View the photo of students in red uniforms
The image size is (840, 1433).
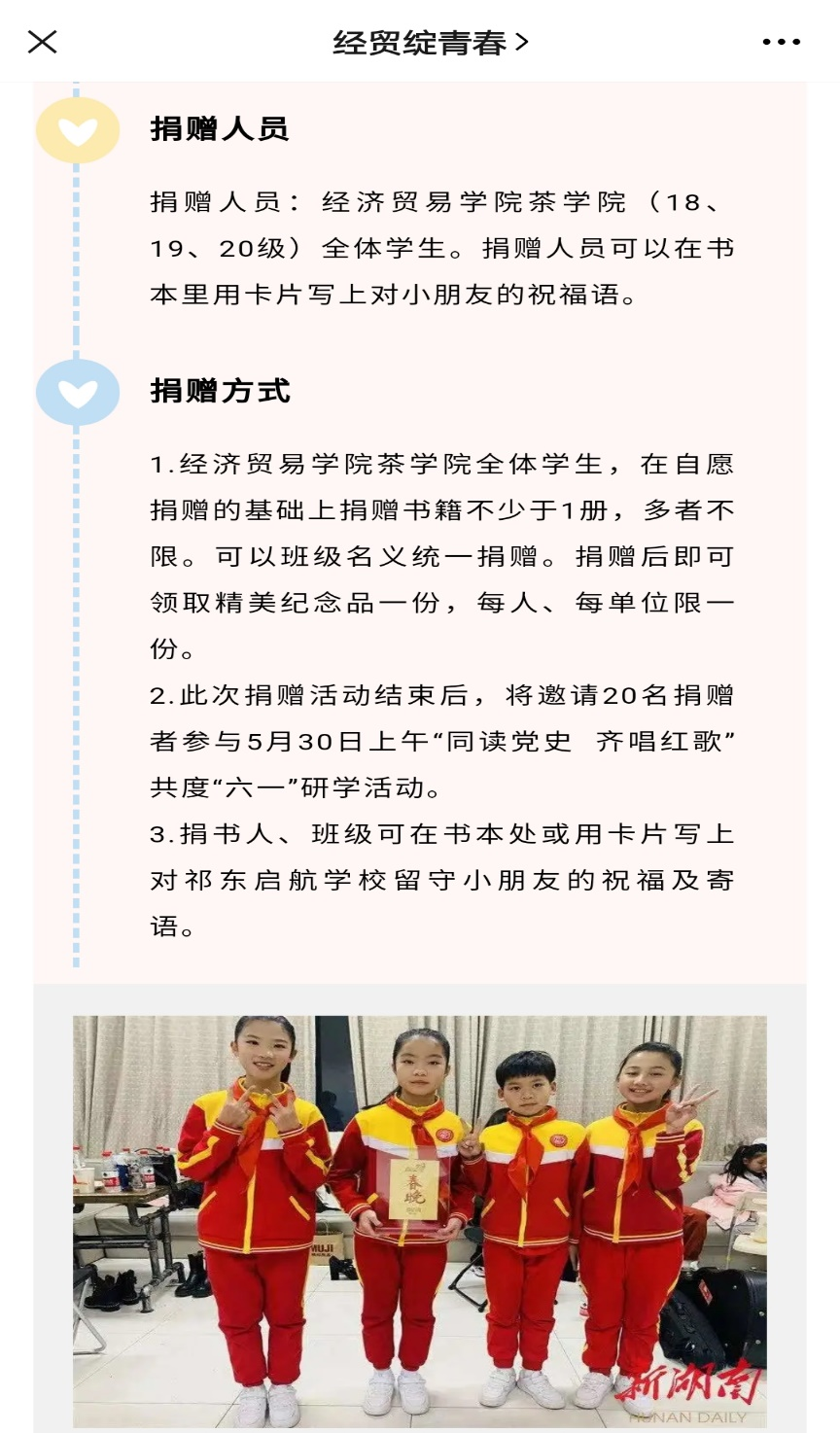[419, 1220]
